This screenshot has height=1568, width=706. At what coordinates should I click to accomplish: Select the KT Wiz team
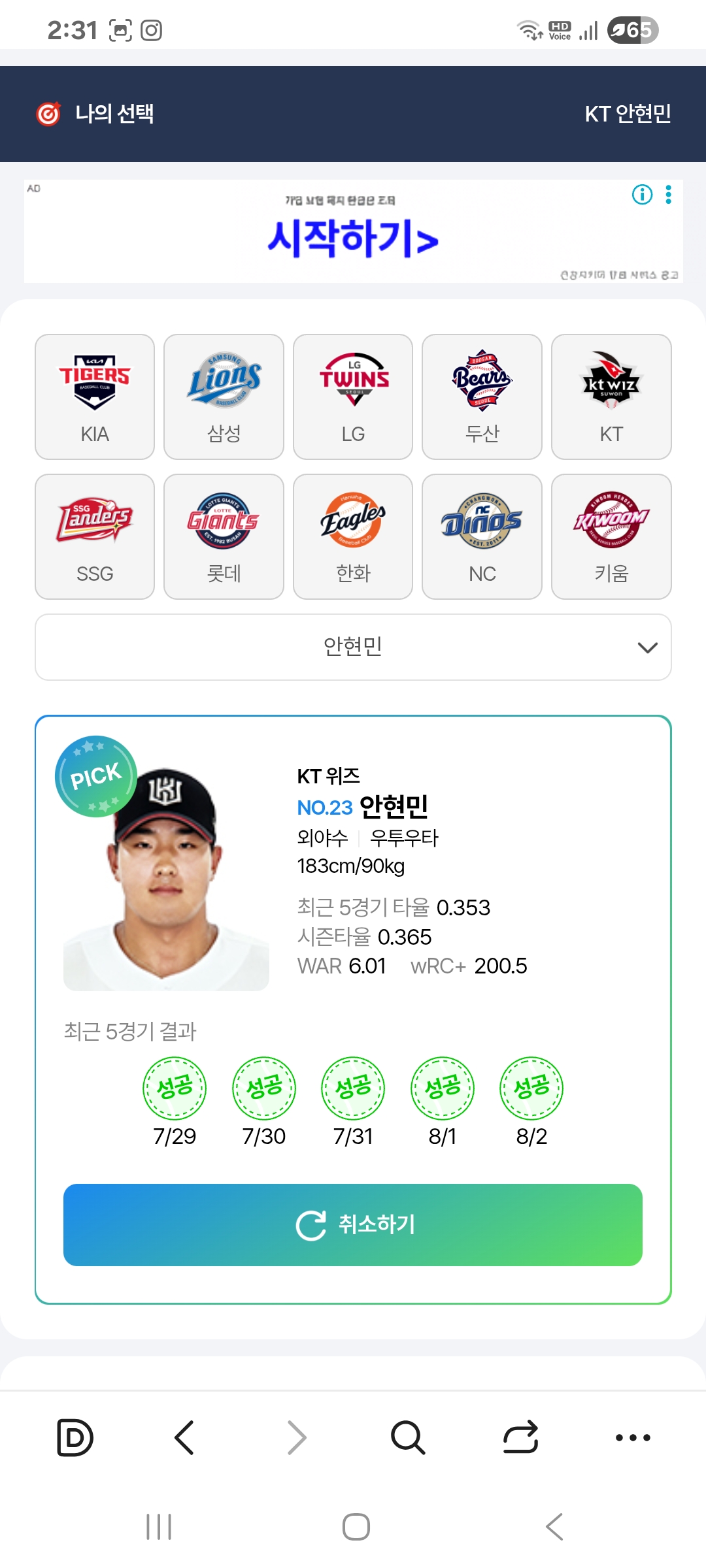point(611,397)
